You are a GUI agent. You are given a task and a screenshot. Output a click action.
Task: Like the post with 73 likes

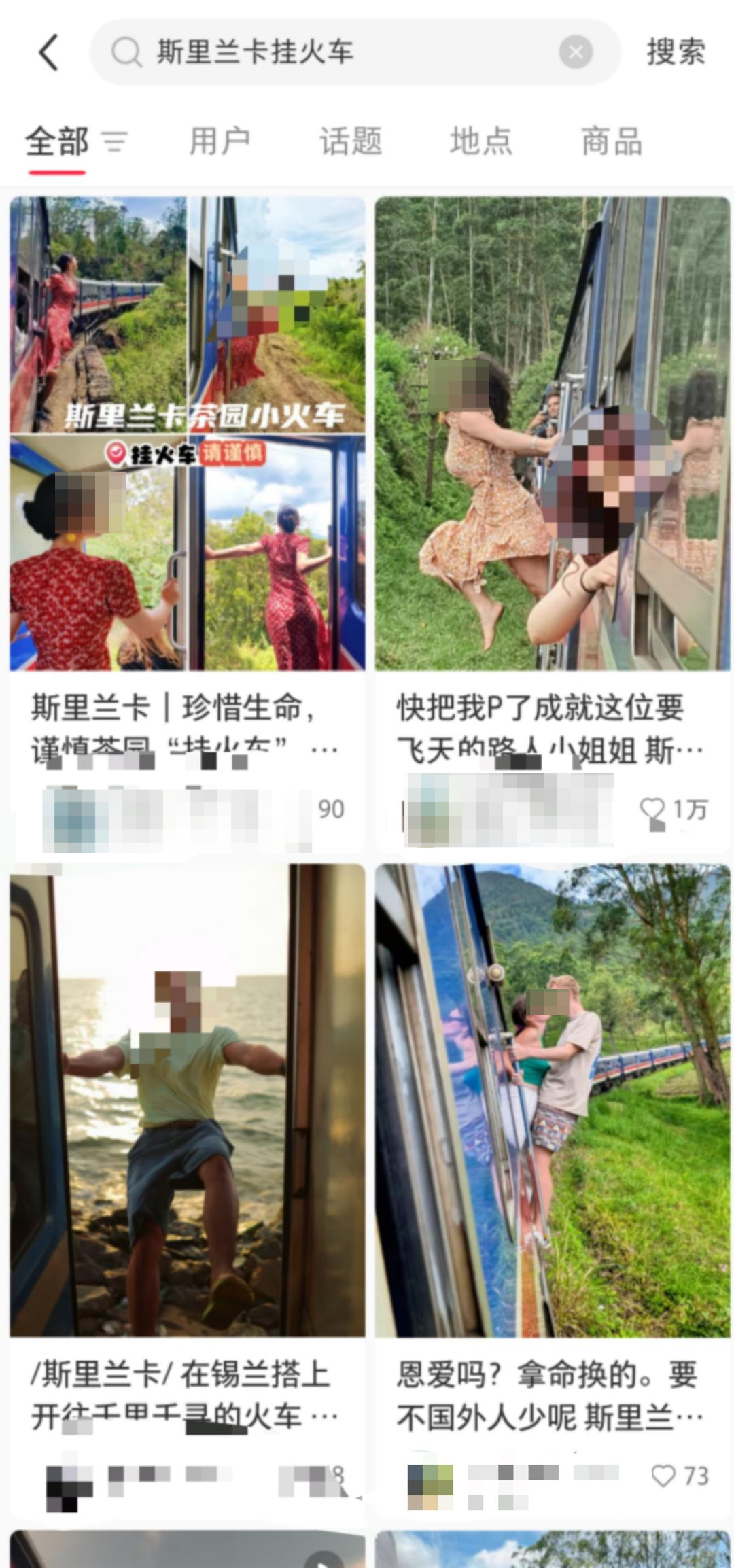pyautogui.click(x=663, y=1476)
